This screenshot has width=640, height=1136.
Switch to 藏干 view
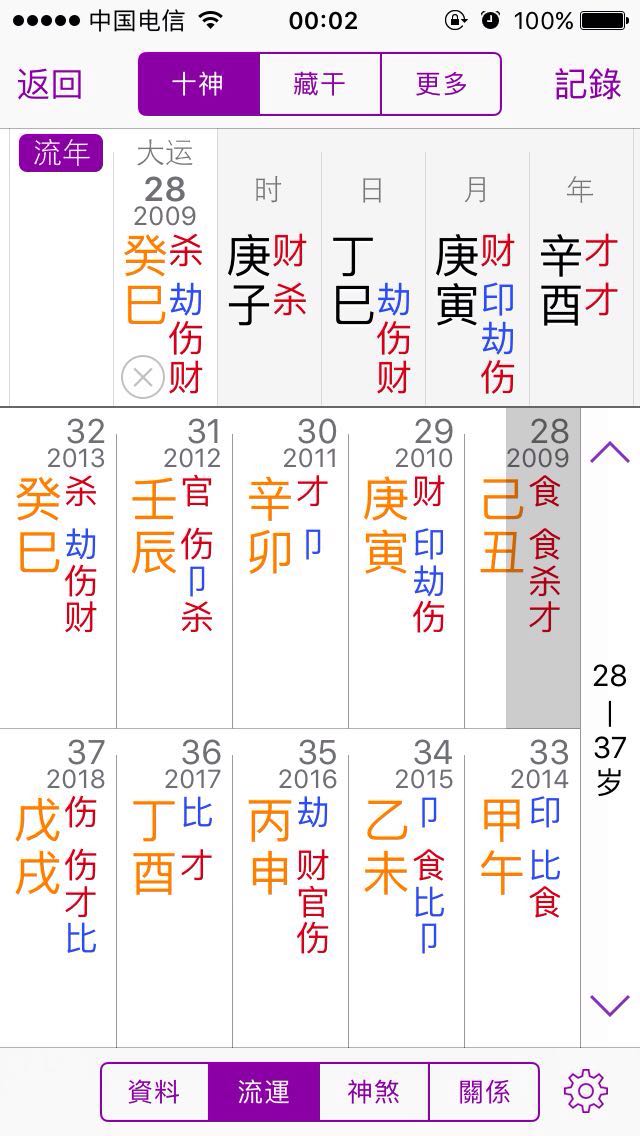pyautogui.click(x=320, y=84)
